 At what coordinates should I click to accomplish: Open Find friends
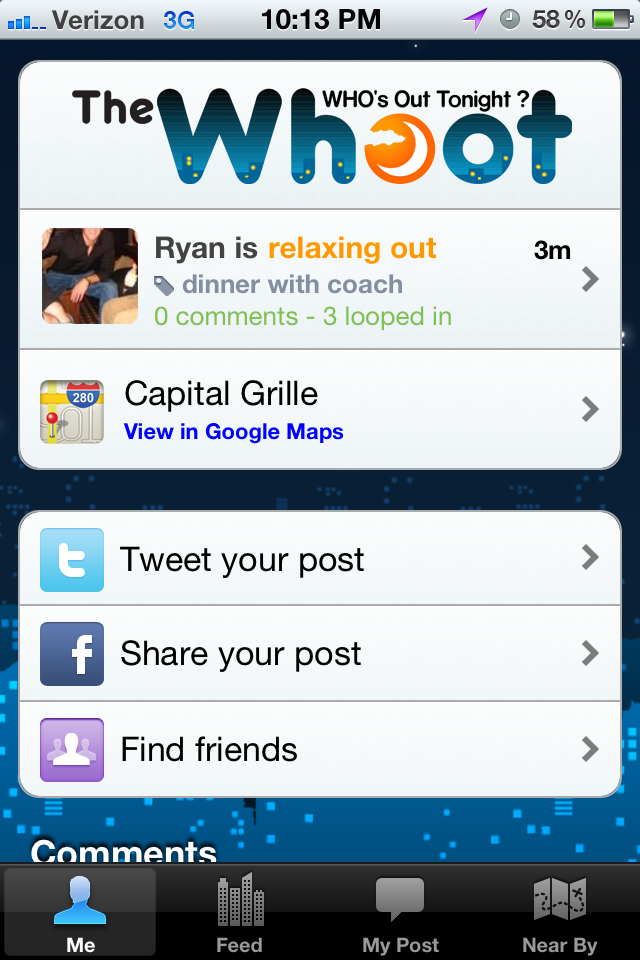[320, 749]
